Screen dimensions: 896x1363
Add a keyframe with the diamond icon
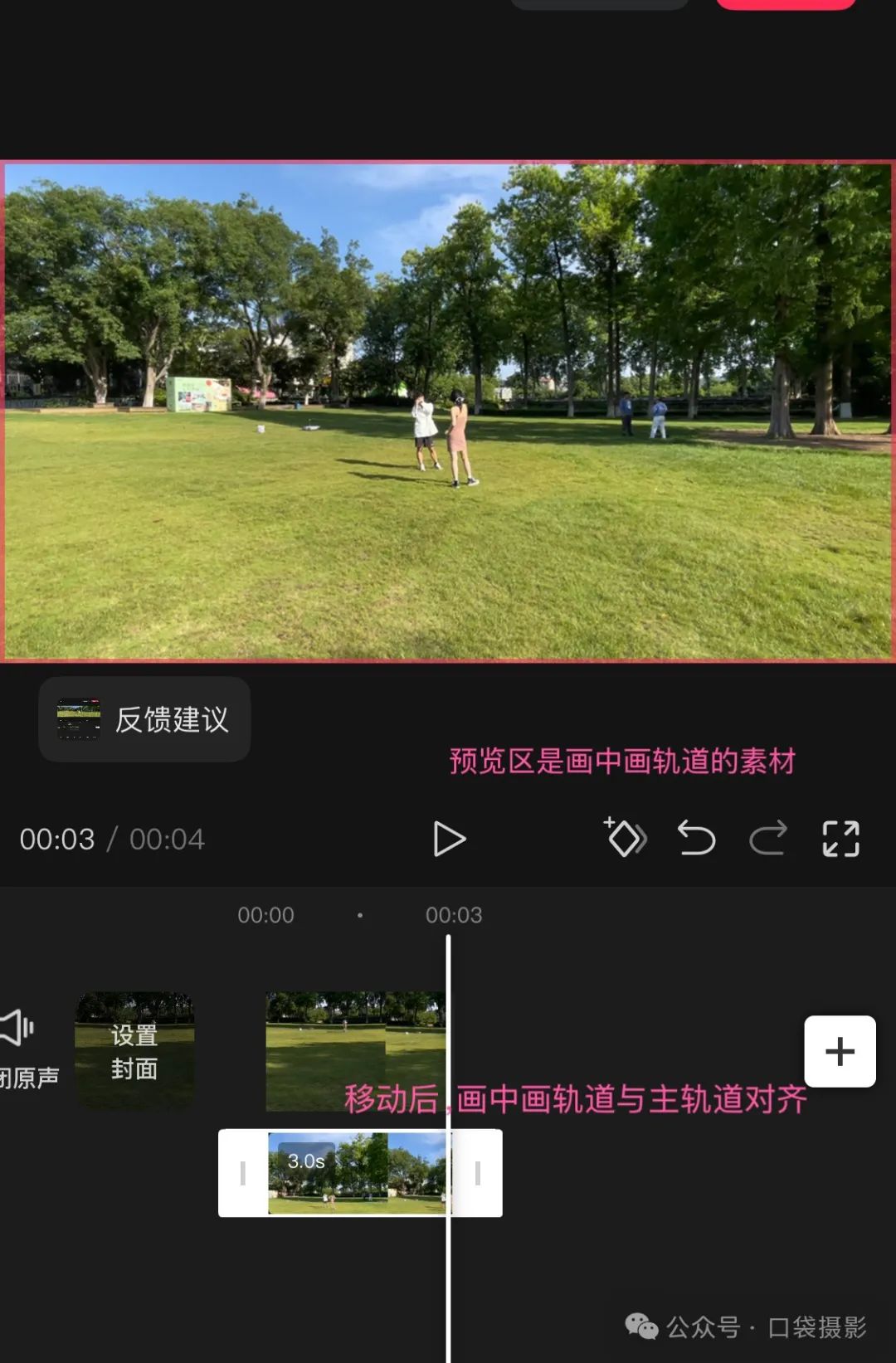point(625,838)
